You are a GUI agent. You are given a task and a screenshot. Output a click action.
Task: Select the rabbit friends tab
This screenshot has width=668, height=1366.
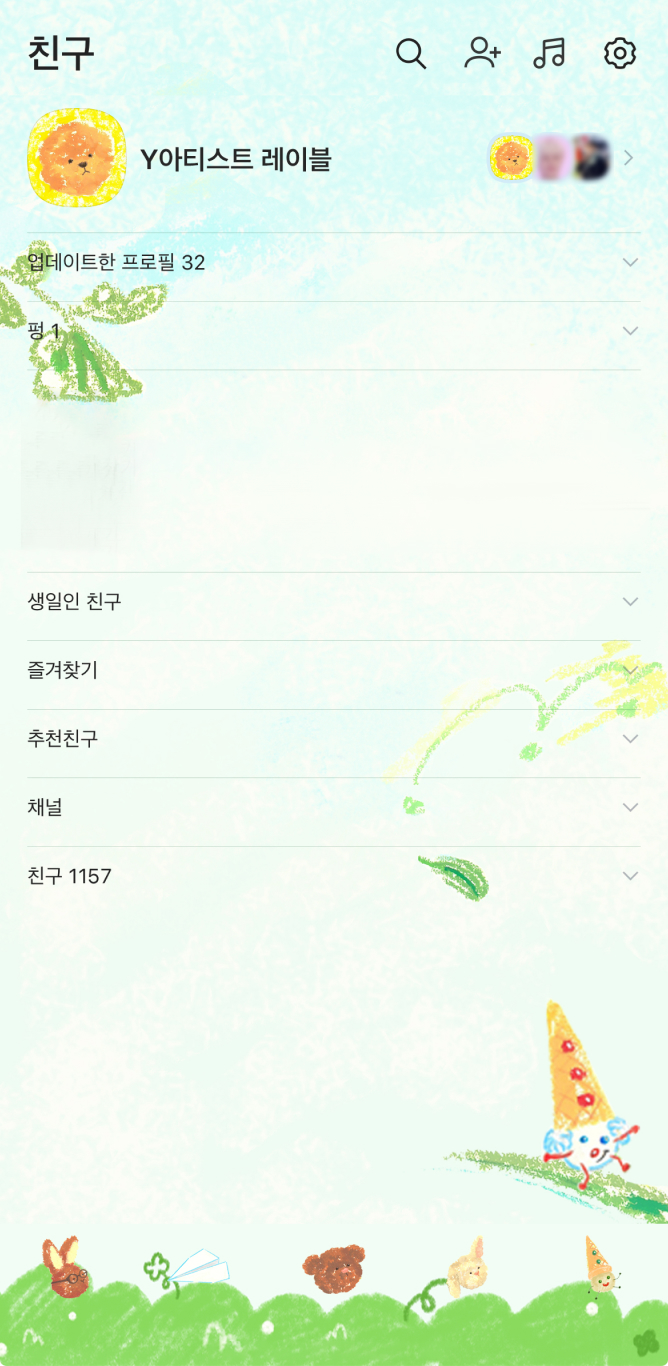tap(64, 1268)
